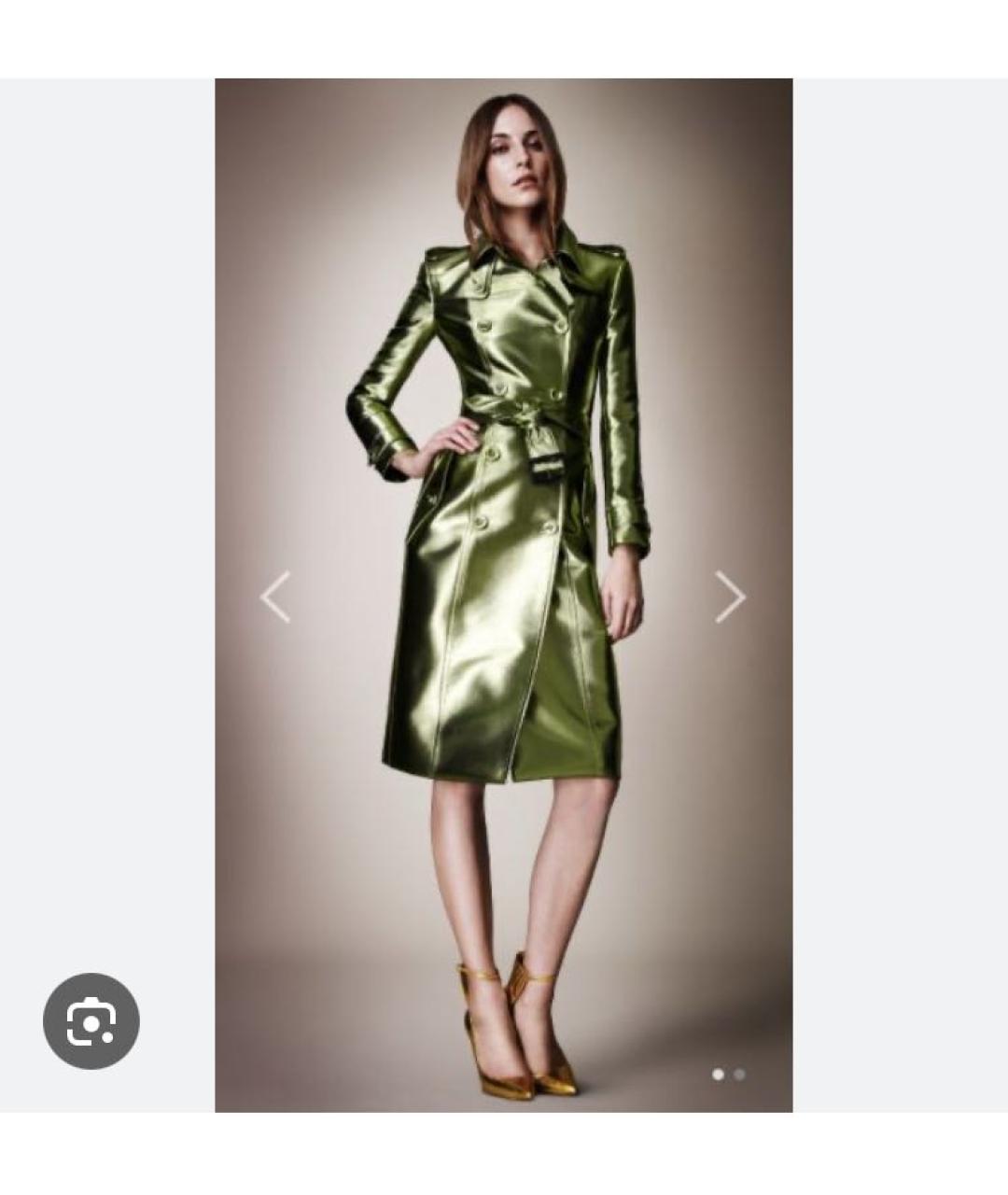Go to the next image
Image resolution: width=1008 pixels, height=1195 pixels.
click(x=730, y=597)
